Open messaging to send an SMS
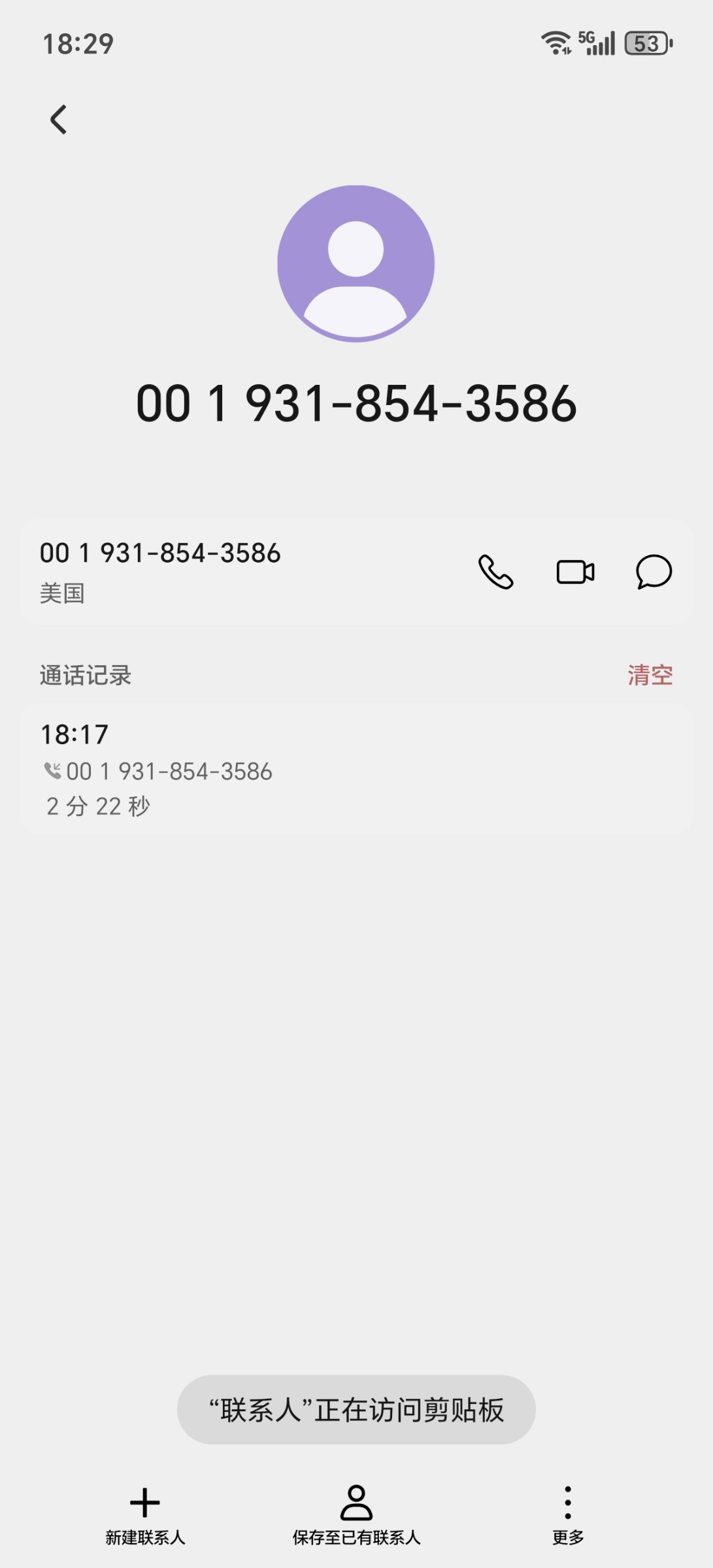The width and height of the screenshot is (713, 1568). point(653,572)
